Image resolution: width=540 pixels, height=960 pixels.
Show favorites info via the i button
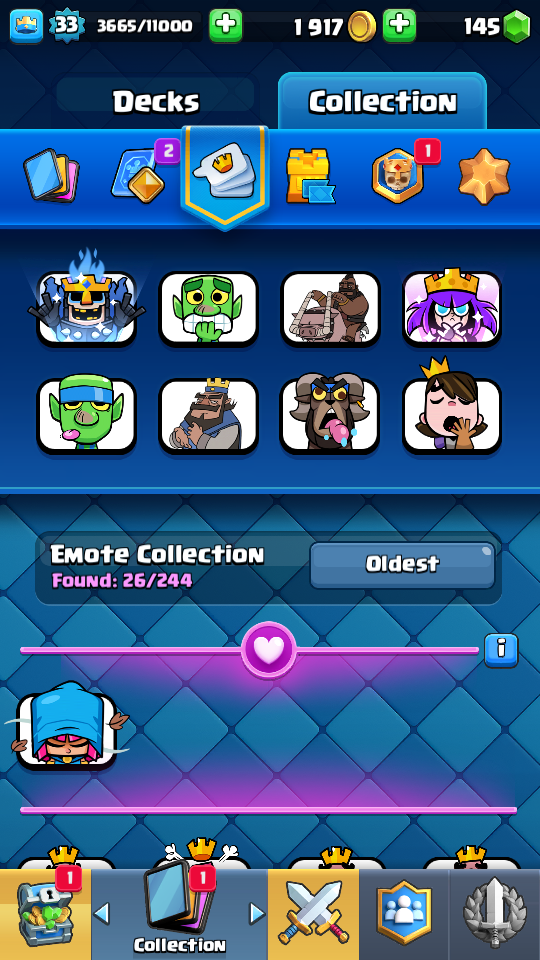501,650
